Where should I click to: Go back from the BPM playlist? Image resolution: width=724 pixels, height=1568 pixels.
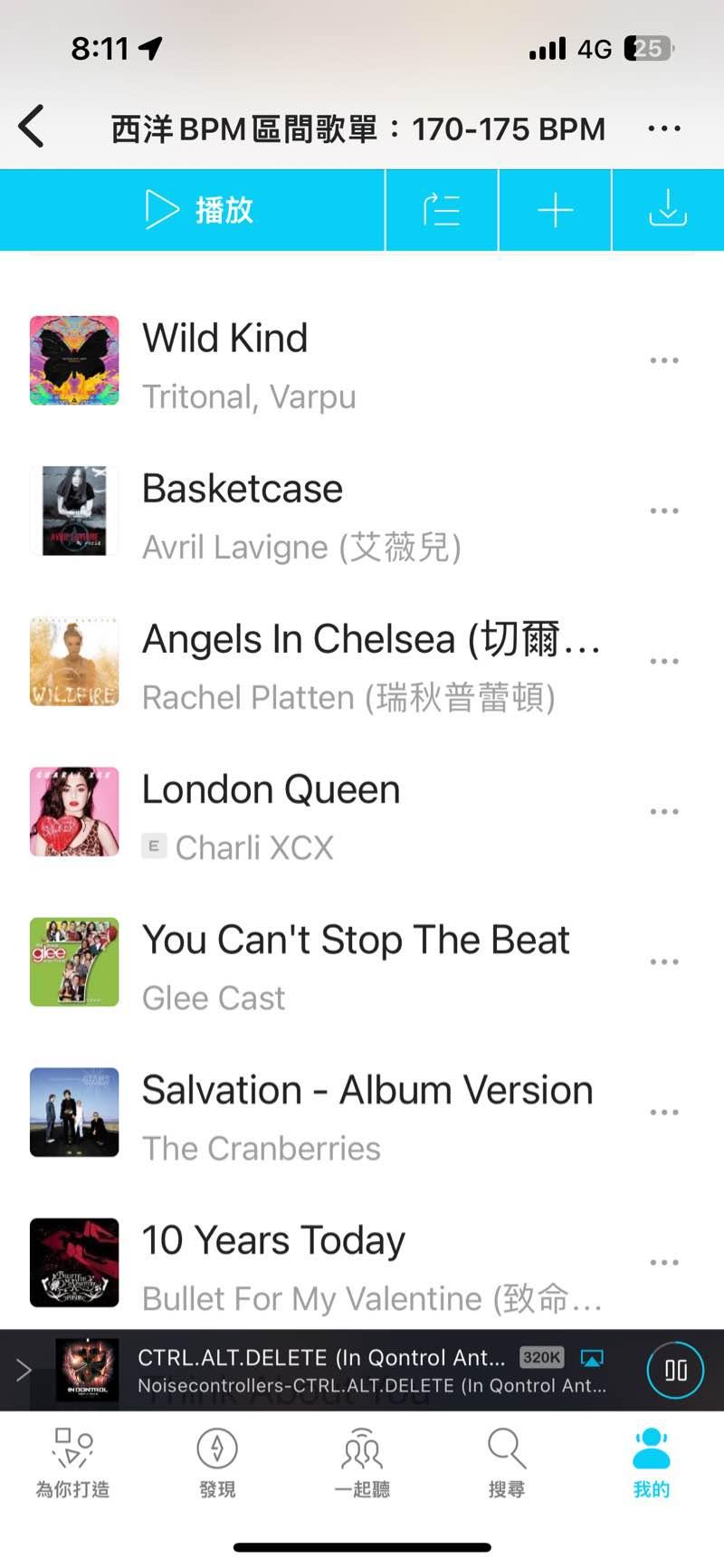pos(32,127)
